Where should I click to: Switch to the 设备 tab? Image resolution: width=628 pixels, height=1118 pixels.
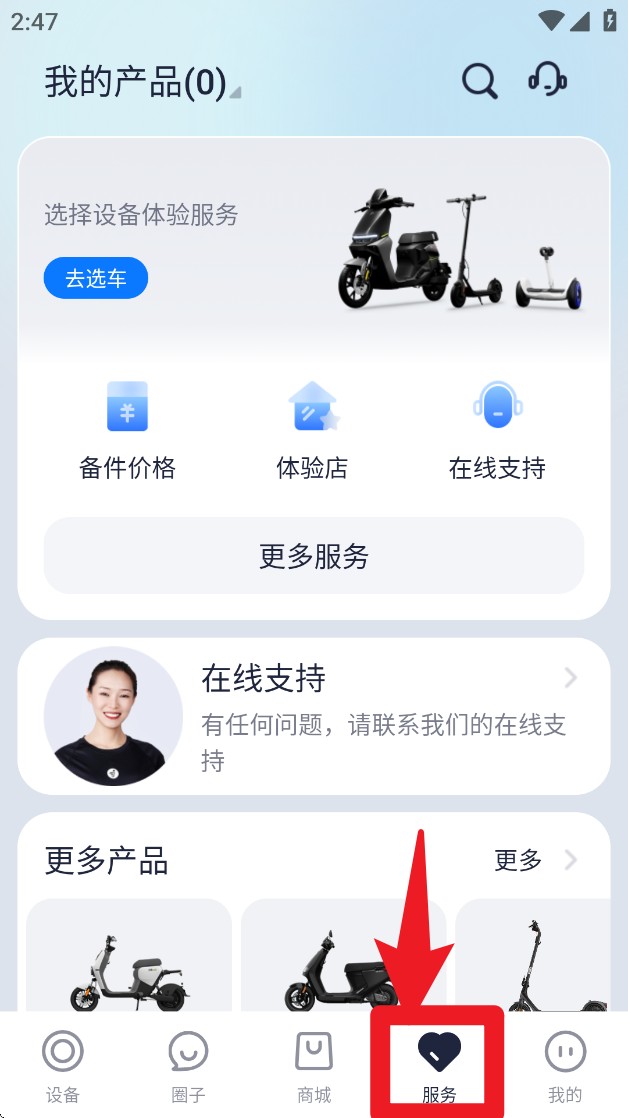(x=63, y=1066)
